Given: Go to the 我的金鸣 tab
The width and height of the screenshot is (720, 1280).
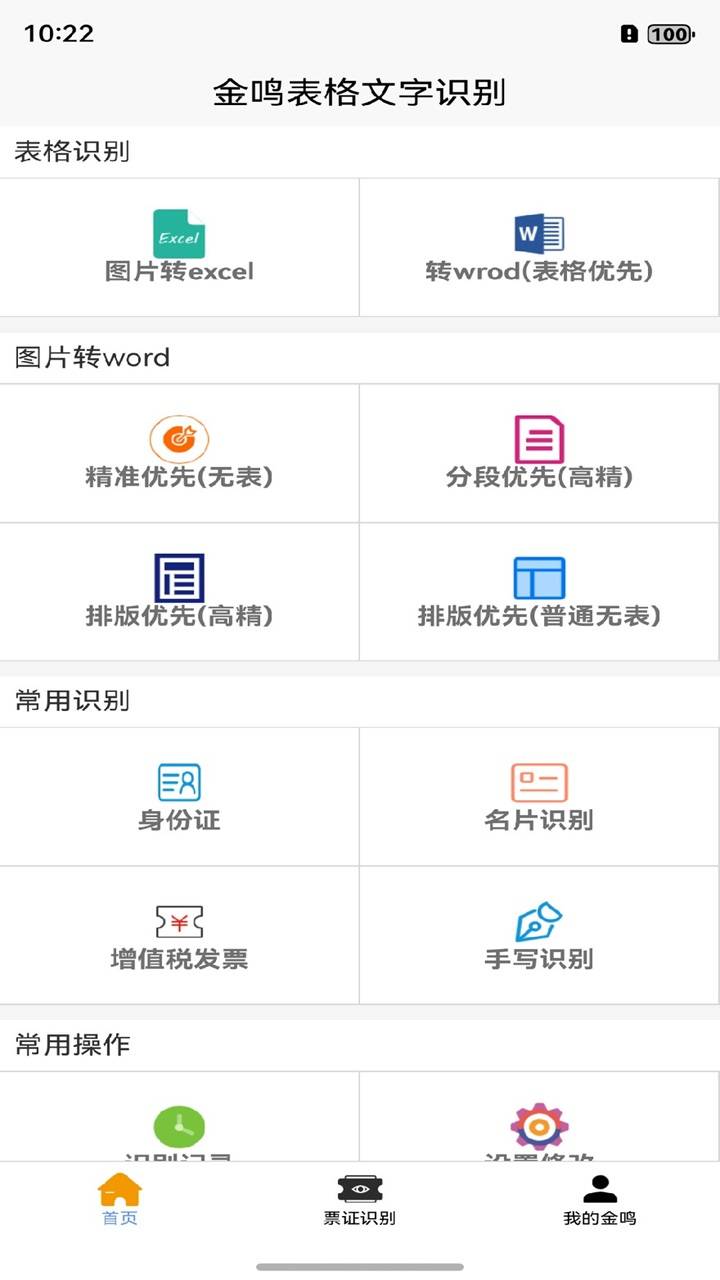Looking at the screenshot, I should [600, 1200].
